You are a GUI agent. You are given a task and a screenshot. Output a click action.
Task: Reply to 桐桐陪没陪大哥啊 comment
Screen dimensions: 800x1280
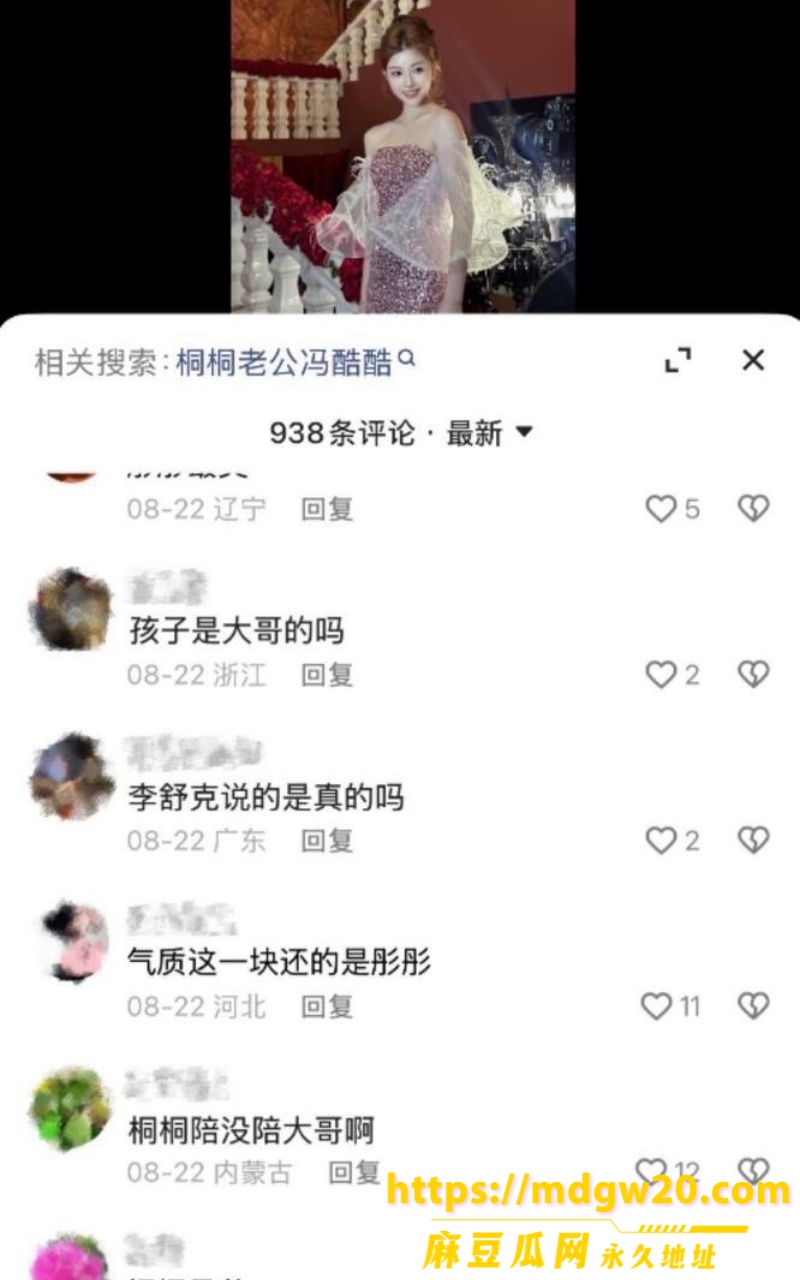[x=354, y=1172]
